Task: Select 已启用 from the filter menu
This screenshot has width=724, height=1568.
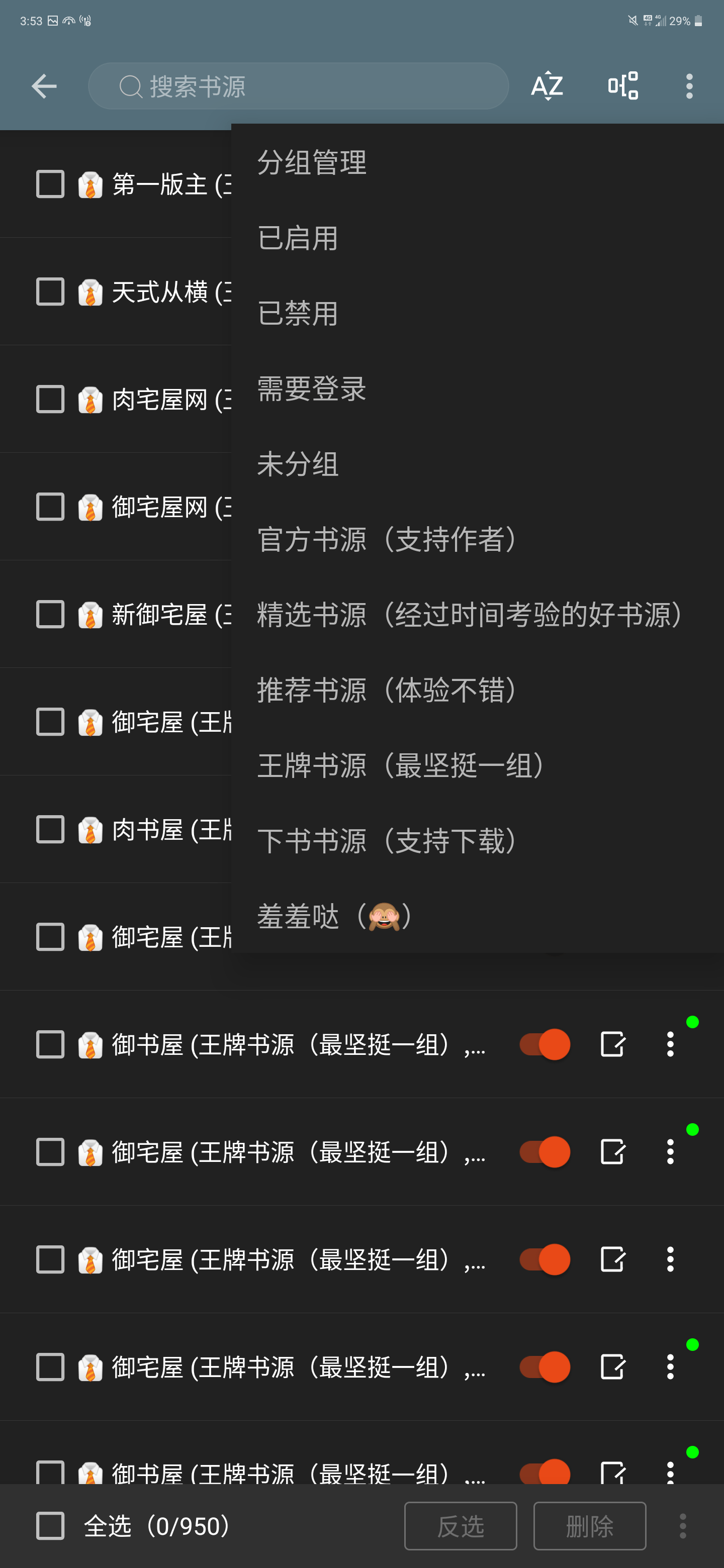Action: [298, 239]
